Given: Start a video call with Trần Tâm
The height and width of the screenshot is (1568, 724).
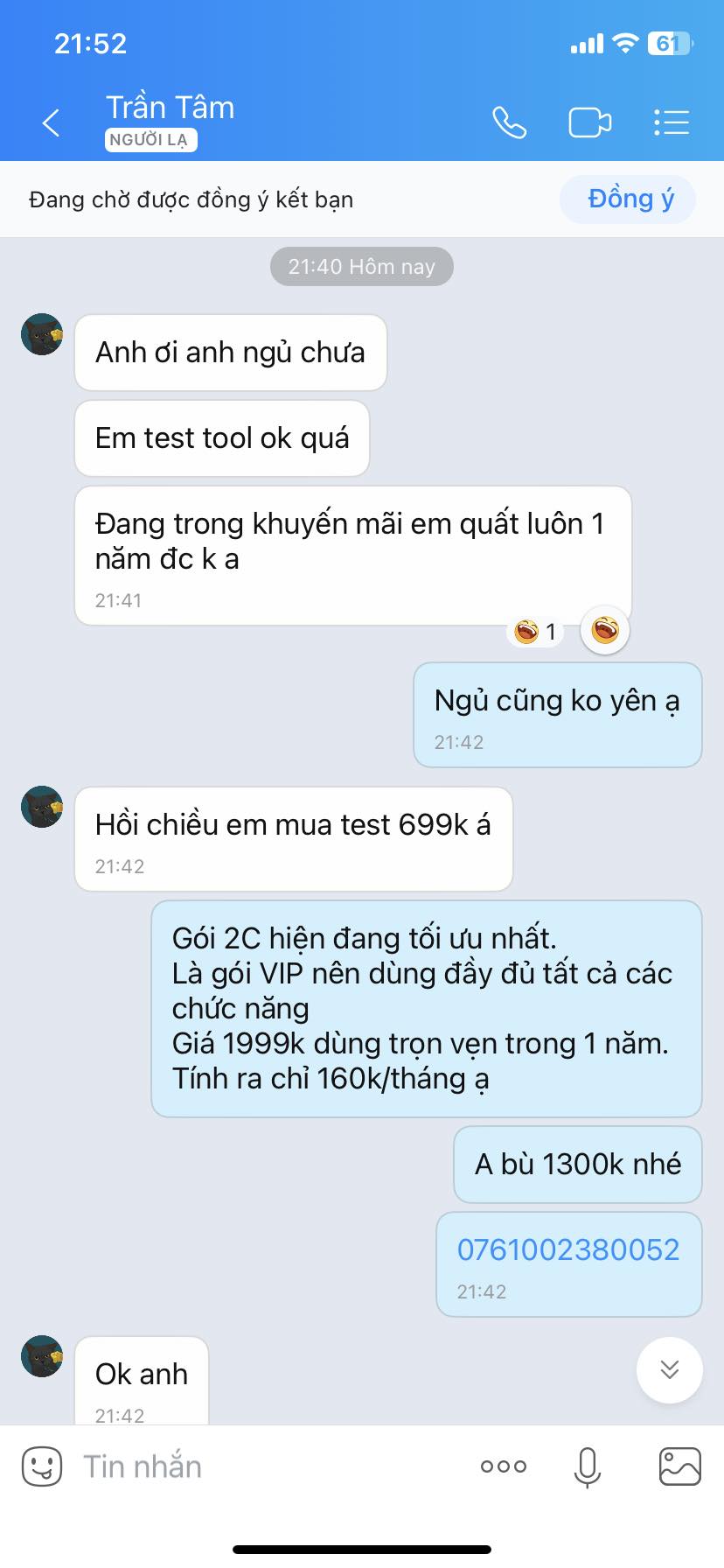Looking at the screenshot, I should click(x=589, y=122).
